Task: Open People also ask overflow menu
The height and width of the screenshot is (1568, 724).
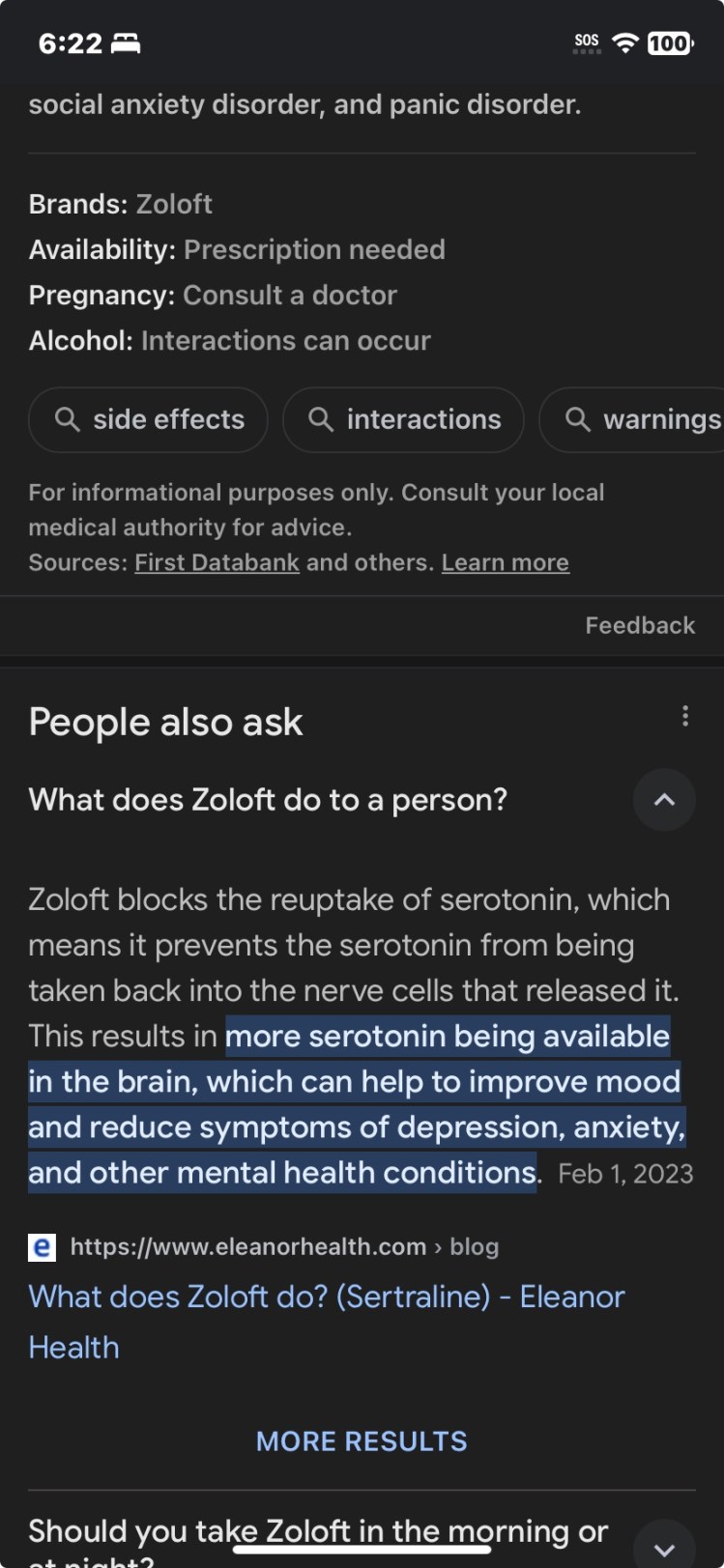Action: pyautogui.click(x=684, y=716)
